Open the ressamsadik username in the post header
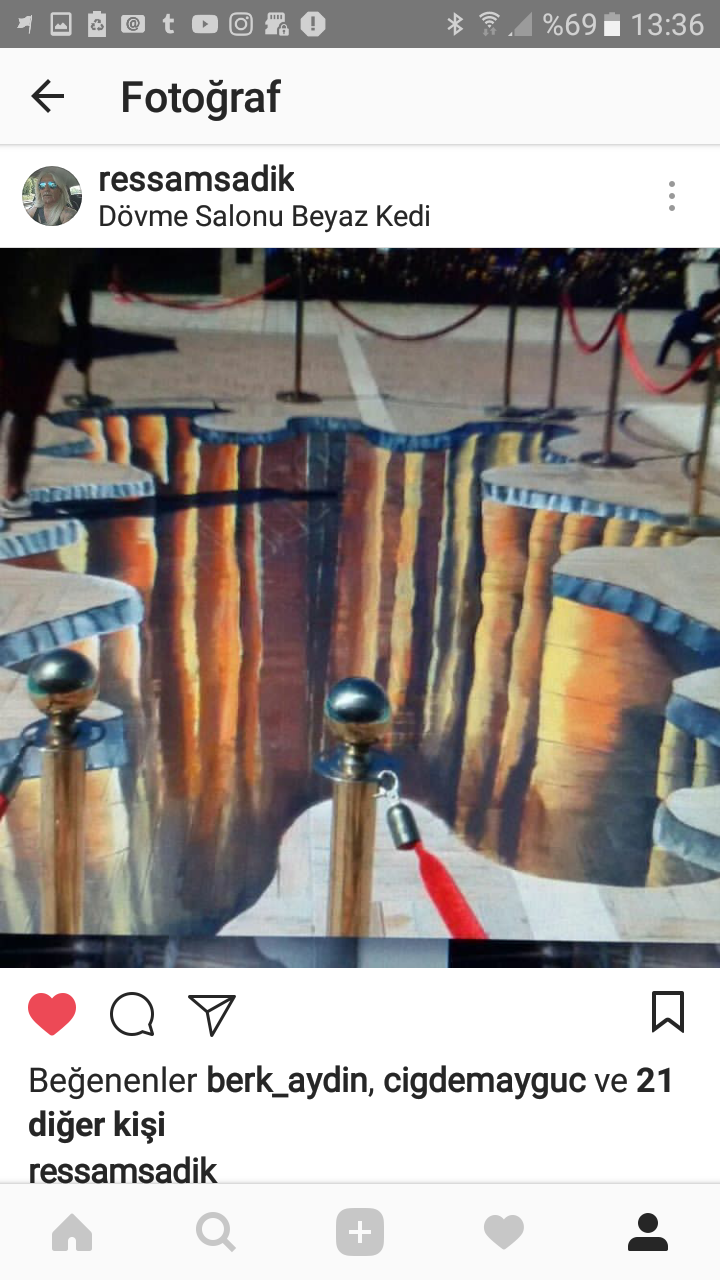This screenshot has width=720, height=1280. click(196, 180)
